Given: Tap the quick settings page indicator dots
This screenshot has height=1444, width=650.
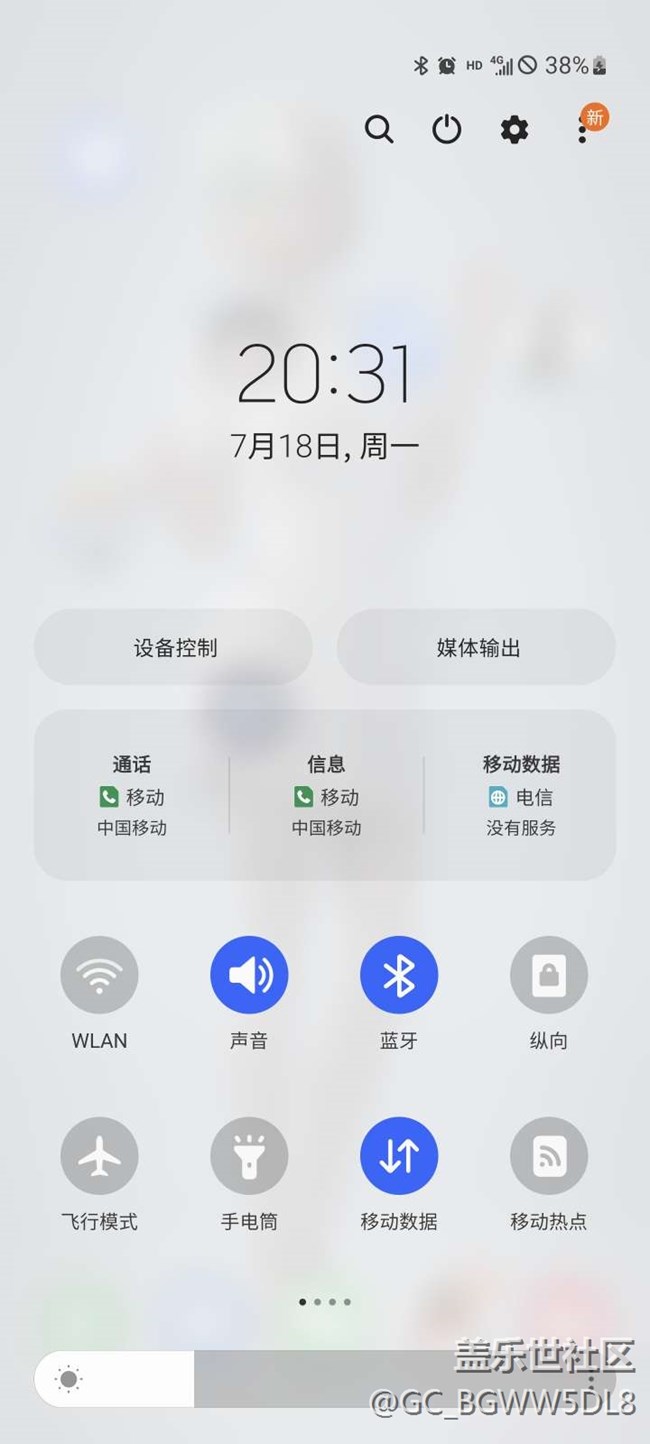Looking at the screenshot, I should coord(325,1302).
